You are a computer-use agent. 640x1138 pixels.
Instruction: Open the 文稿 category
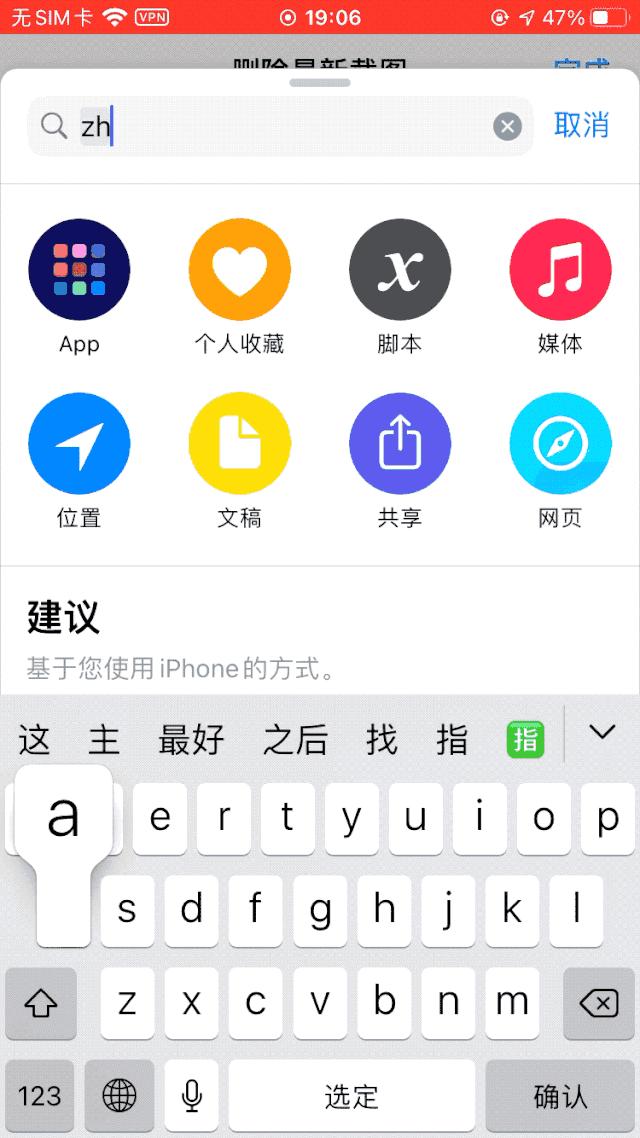(239, 444)
